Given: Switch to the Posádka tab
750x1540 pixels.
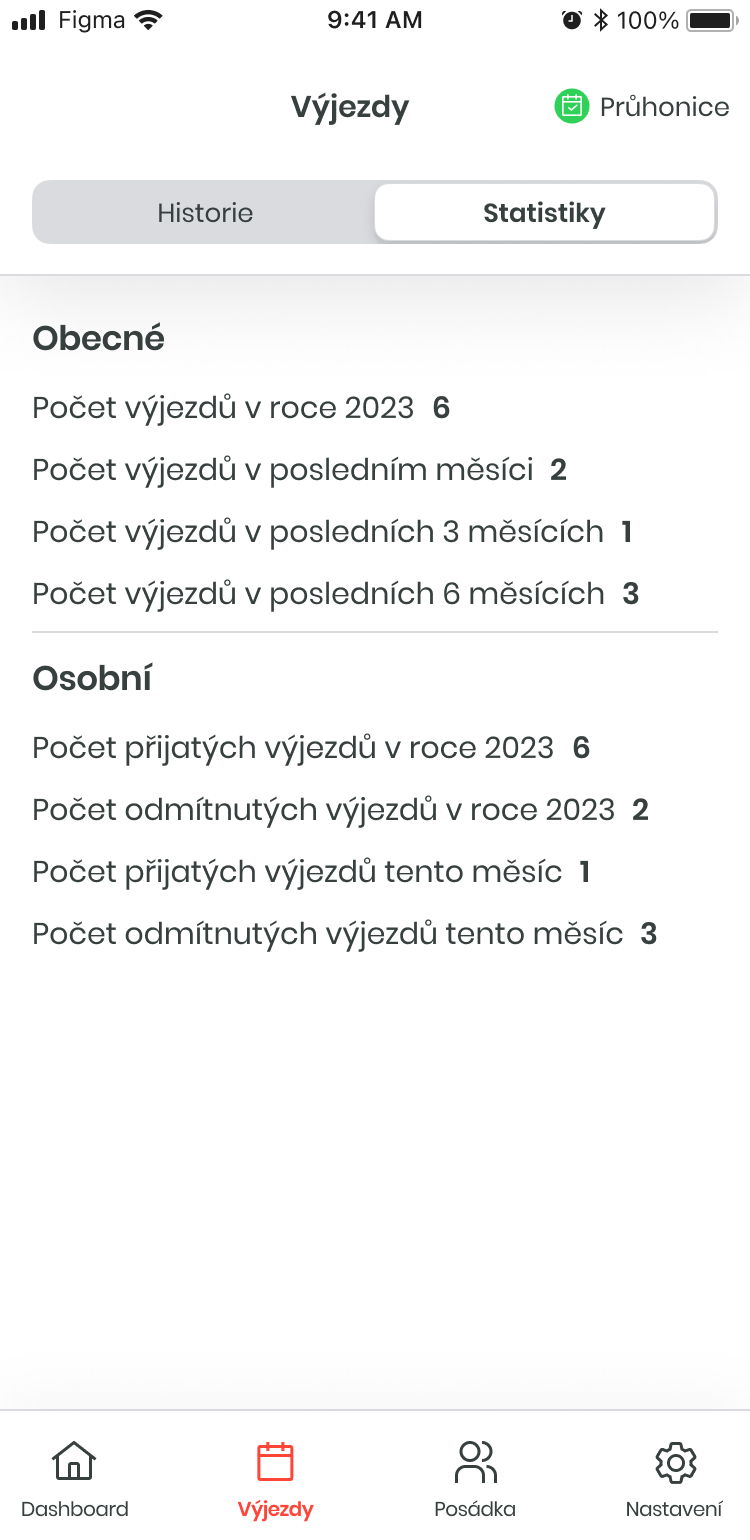Looking at the screenshot, I should pos(475,1478).
